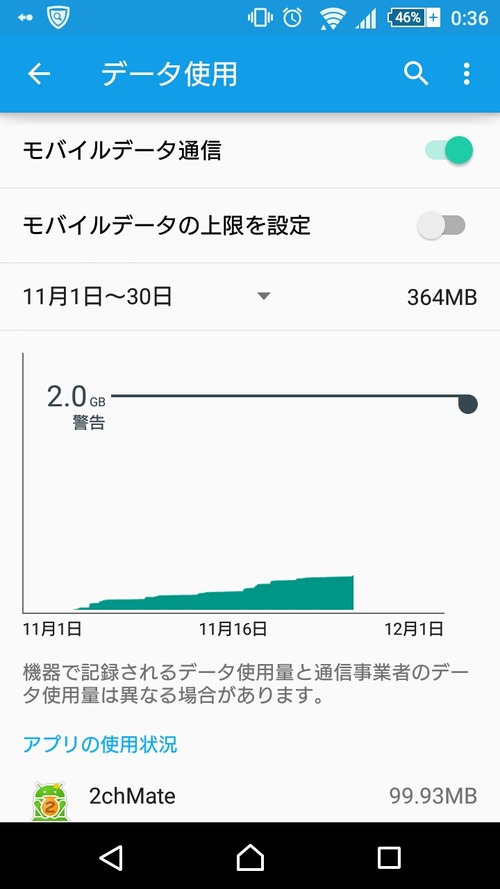Image resolution: width=500 pixels, height=889 pixels.
Task: Open 2chMate data usage details
Action: point(250,797)
